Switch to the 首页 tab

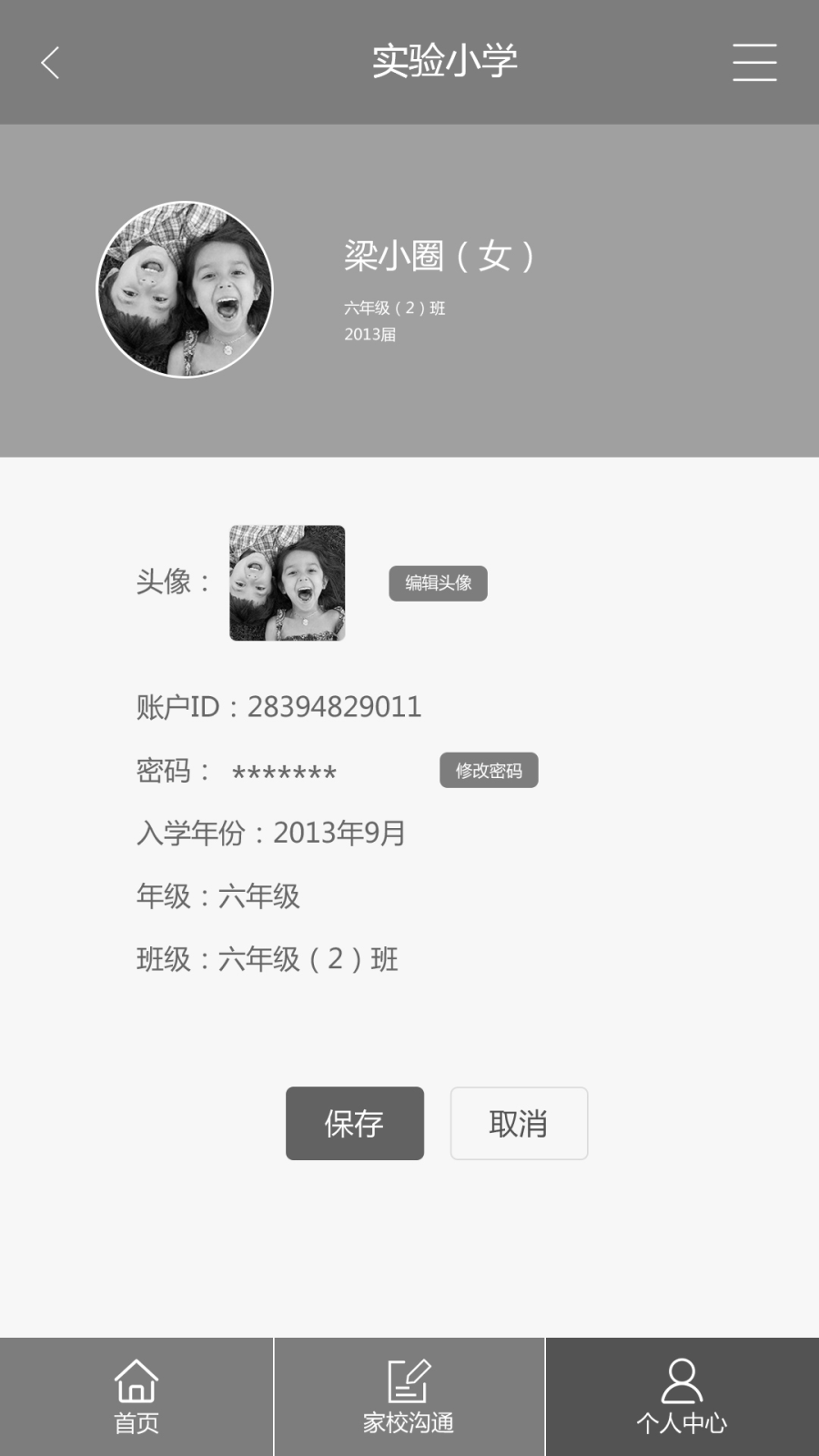tap(136, 1397)
